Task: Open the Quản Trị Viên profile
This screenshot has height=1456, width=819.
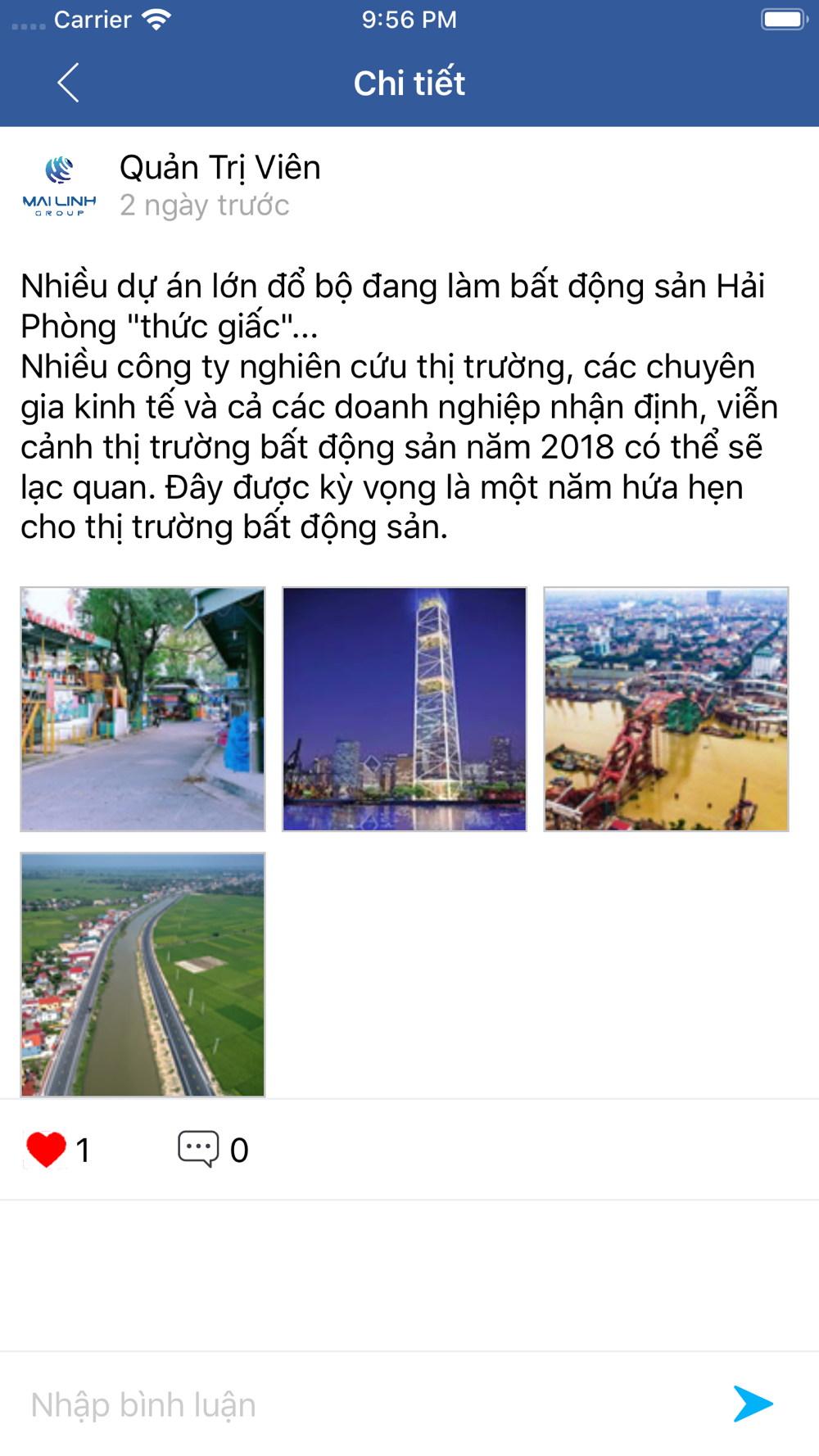Action: pyautogui.click(x=219, y=167)
